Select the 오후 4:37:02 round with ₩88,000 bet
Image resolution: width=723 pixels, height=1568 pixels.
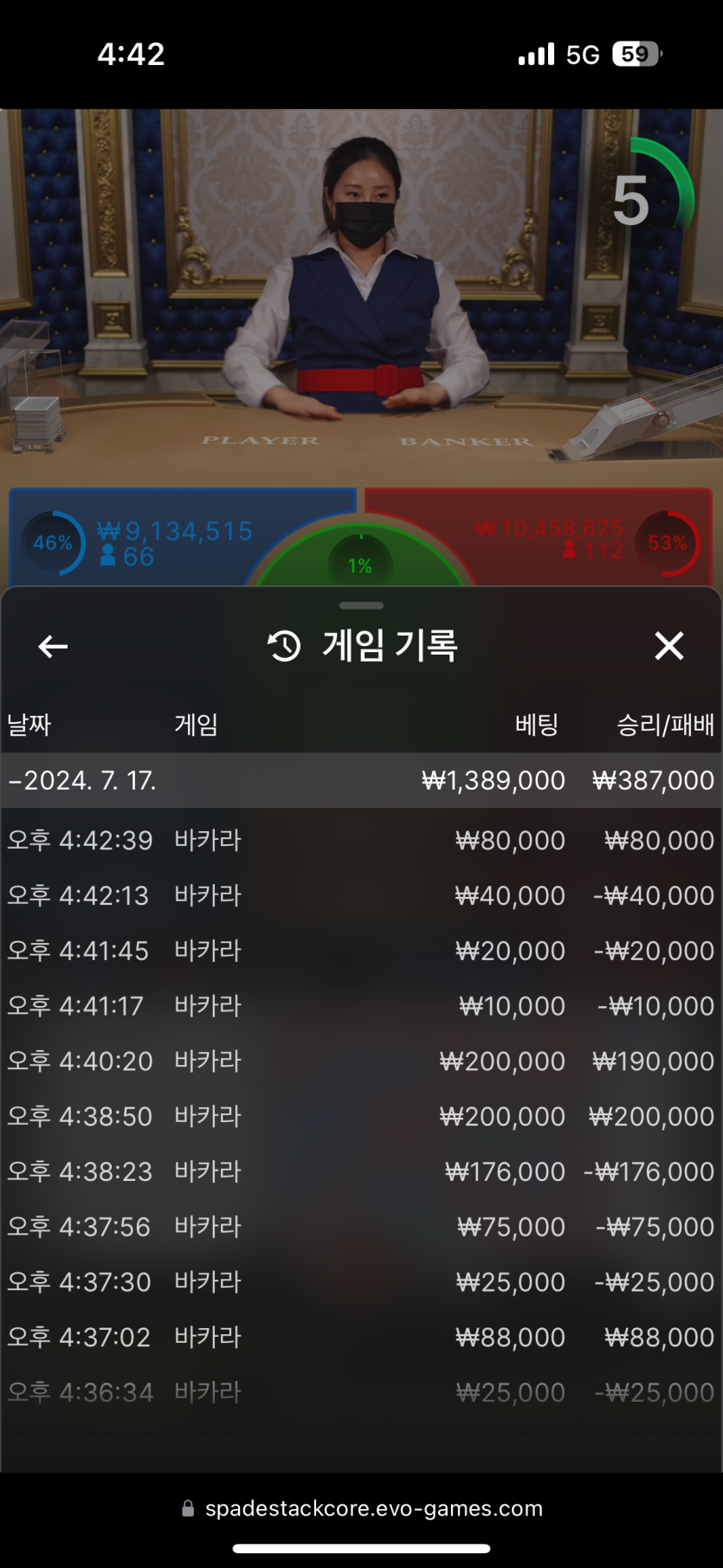click(360, 1337)
